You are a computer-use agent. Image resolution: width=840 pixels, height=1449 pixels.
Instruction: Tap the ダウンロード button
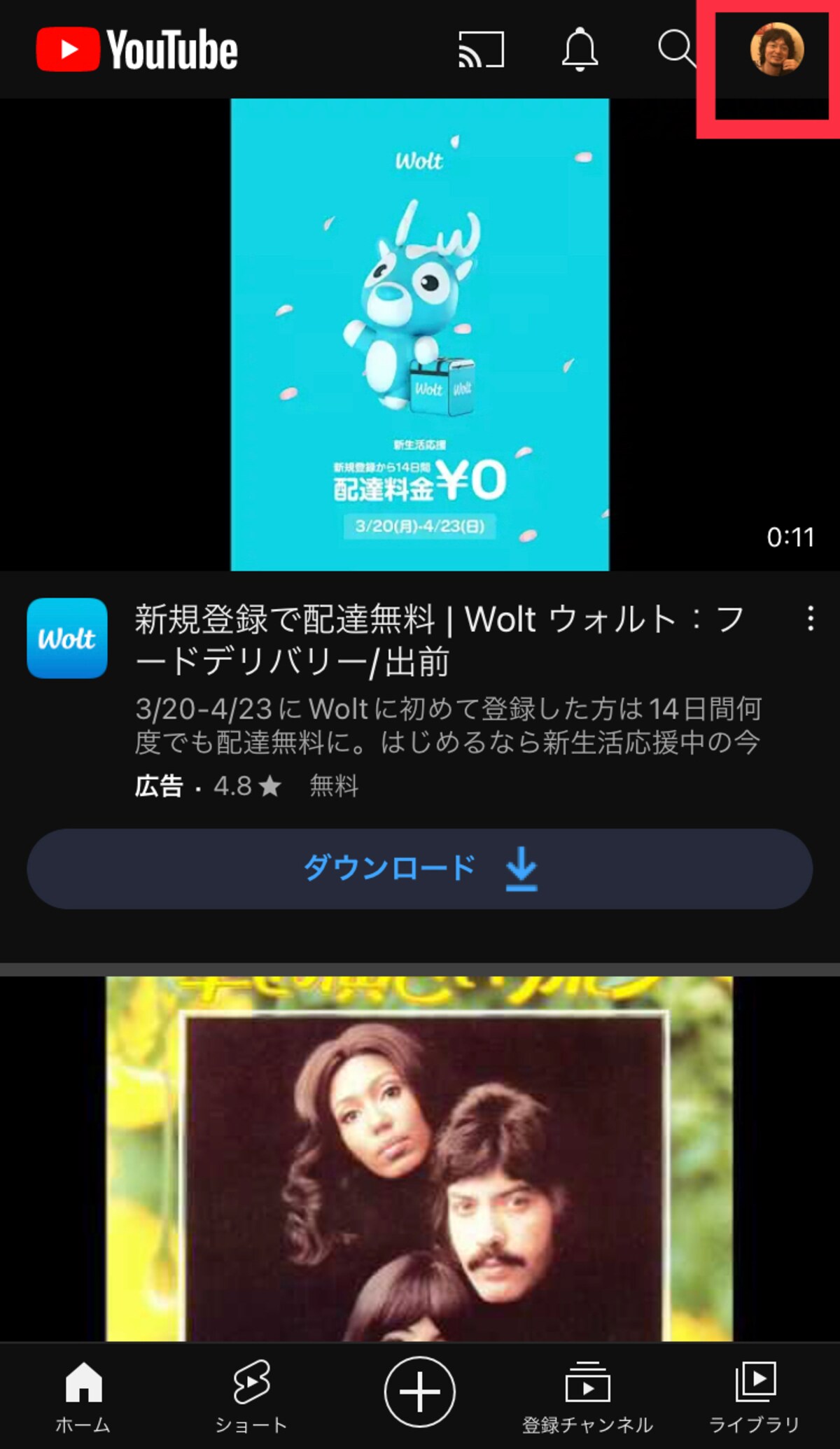tap(420, 869)
